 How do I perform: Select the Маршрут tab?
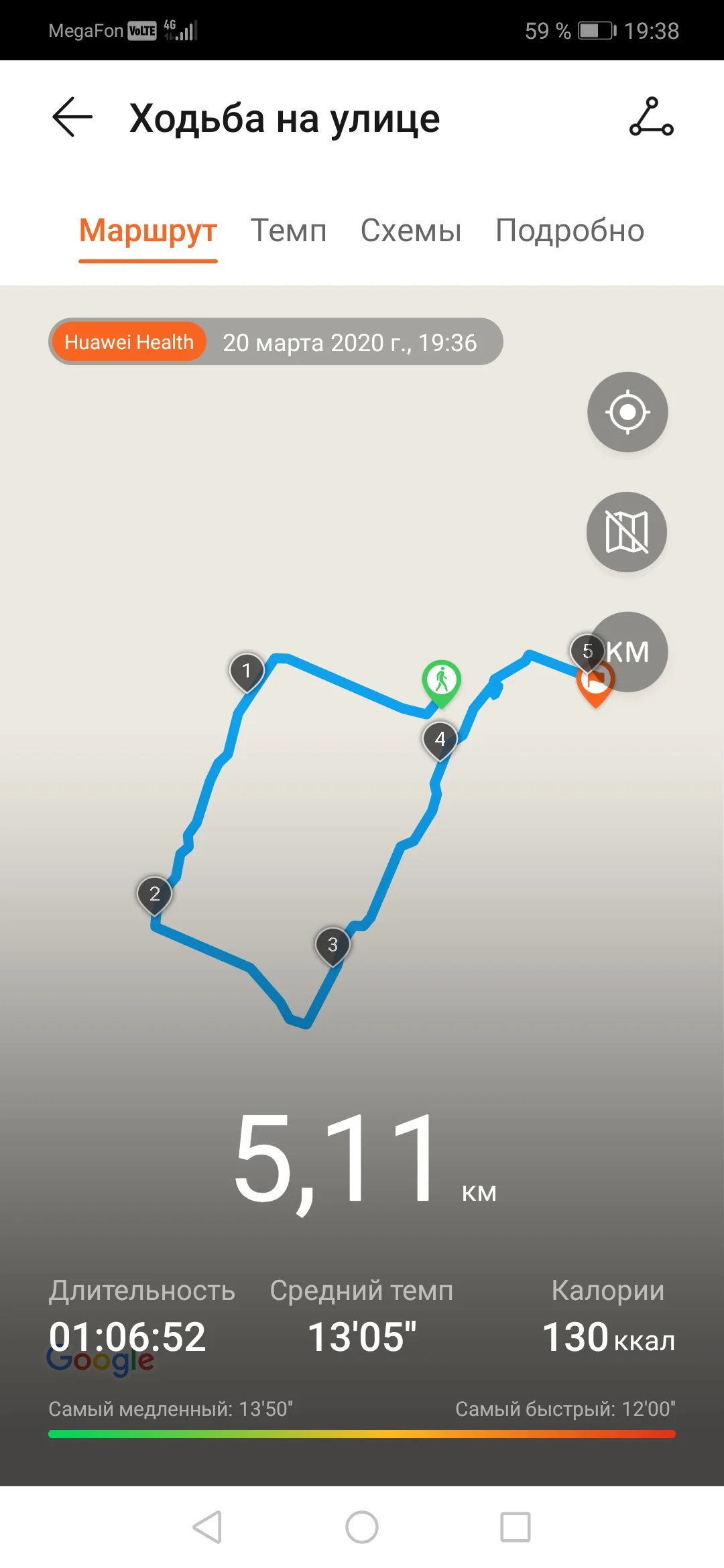click(148, 231)
